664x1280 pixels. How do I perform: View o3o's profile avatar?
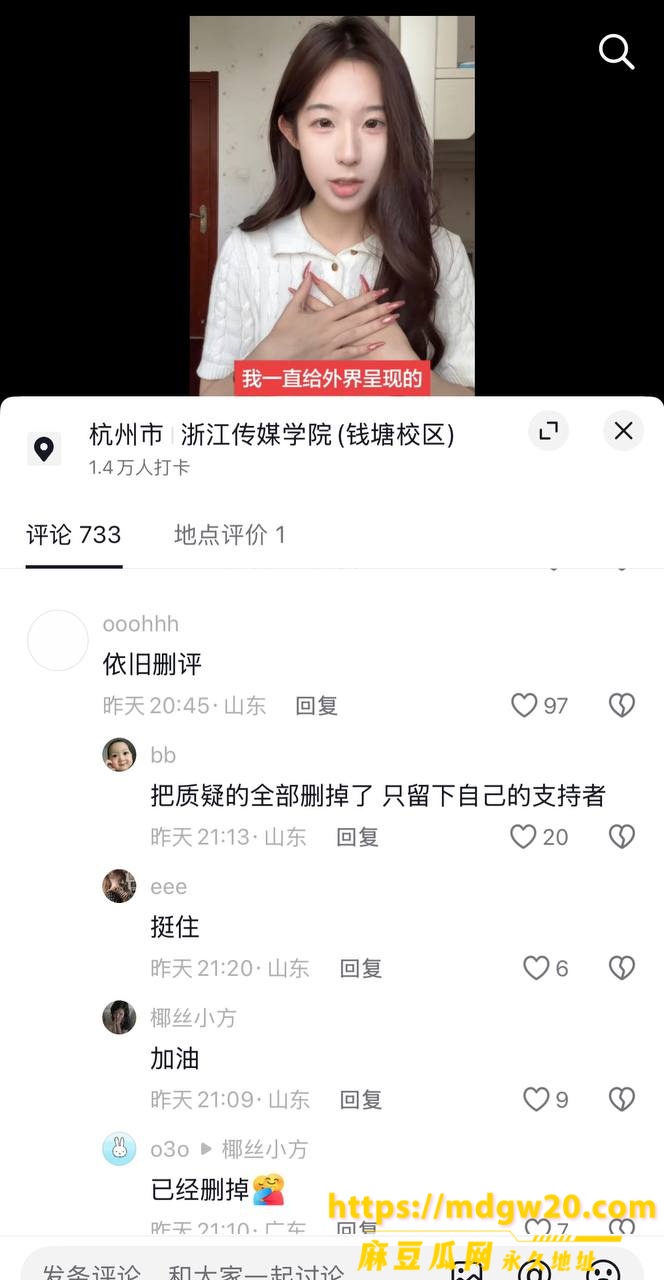[119, 1149]
